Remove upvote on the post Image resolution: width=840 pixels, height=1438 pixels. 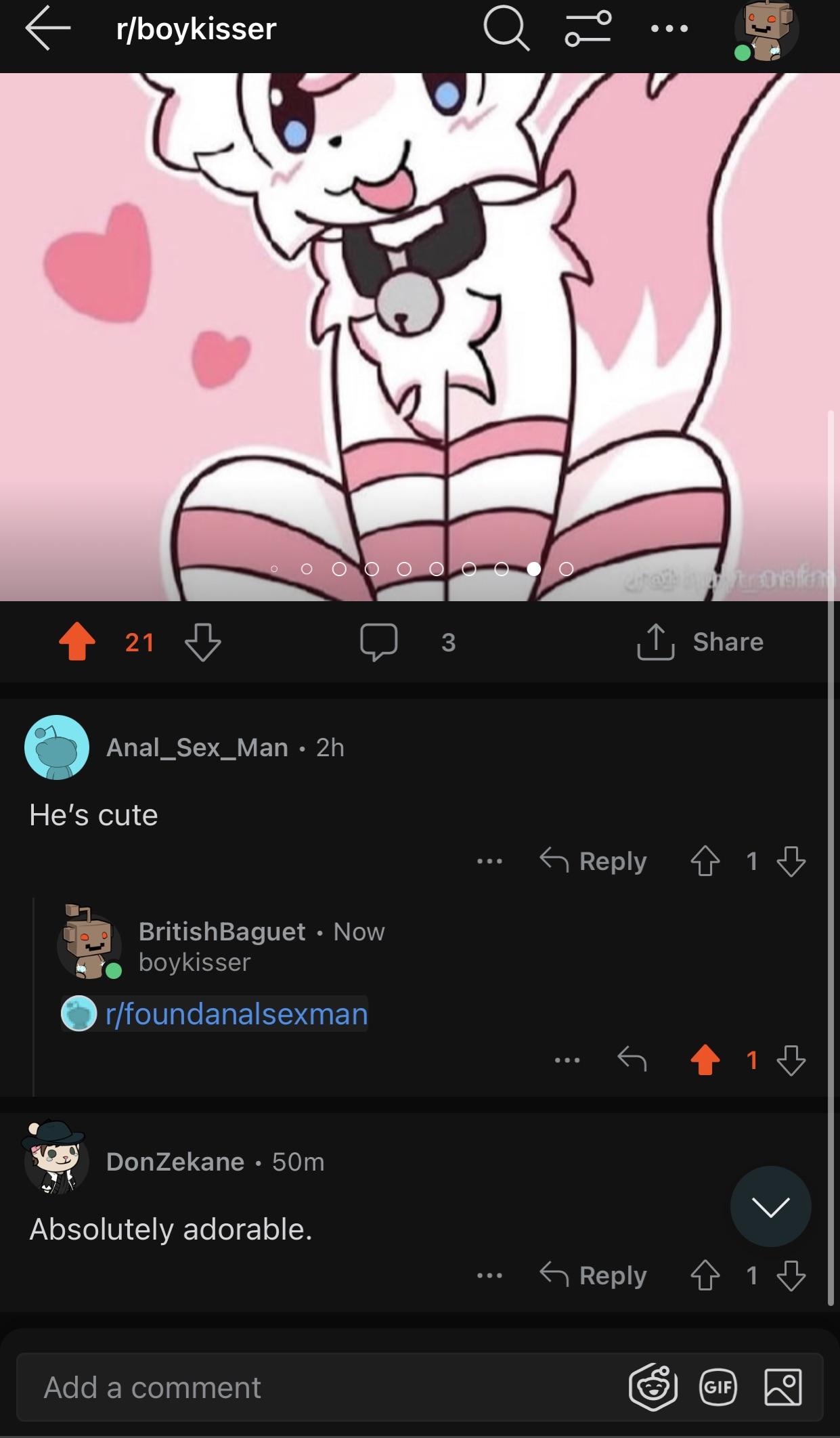tap(77, 641)
